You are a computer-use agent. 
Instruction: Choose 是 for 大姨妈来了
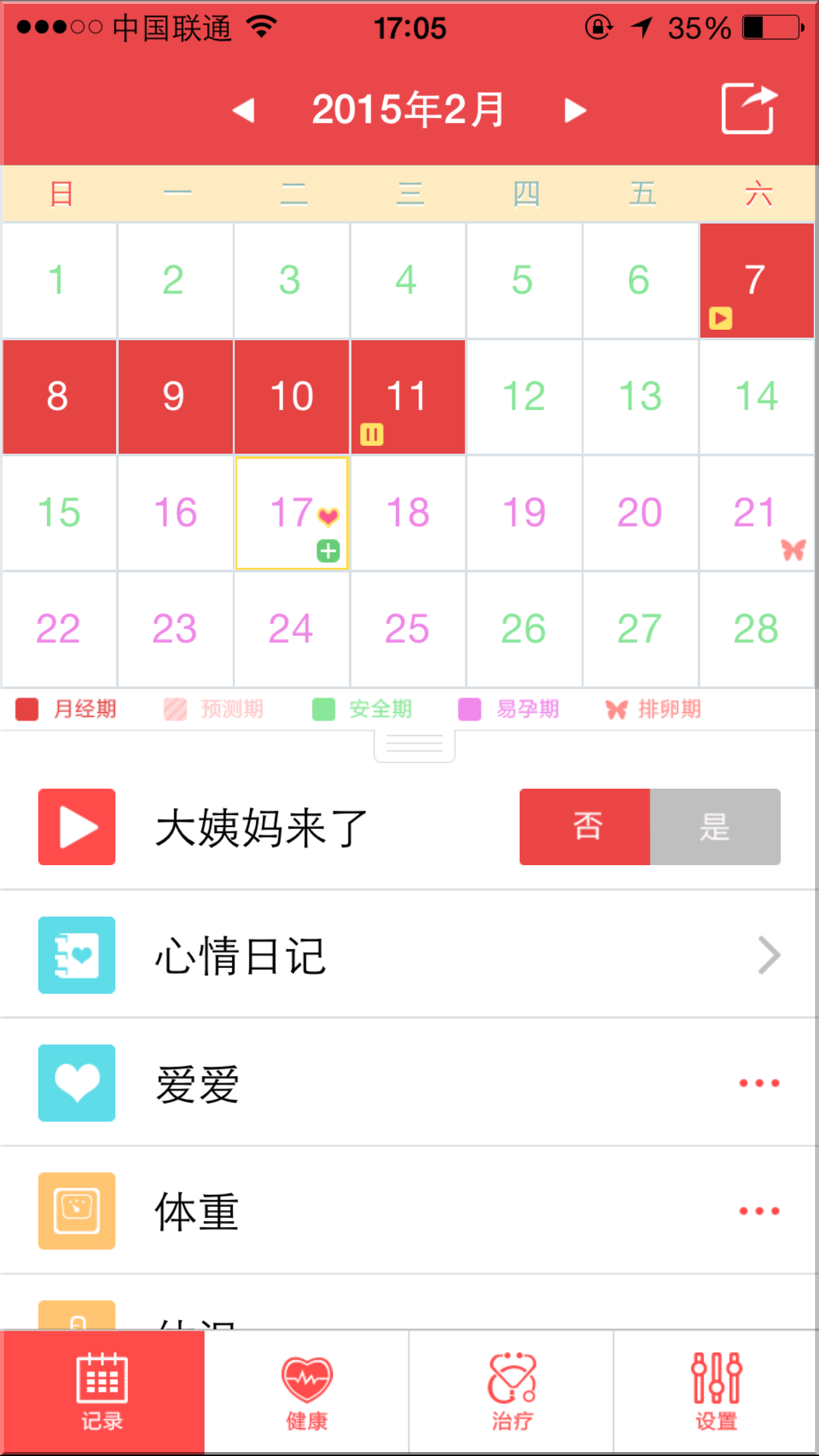click(715, 826)
